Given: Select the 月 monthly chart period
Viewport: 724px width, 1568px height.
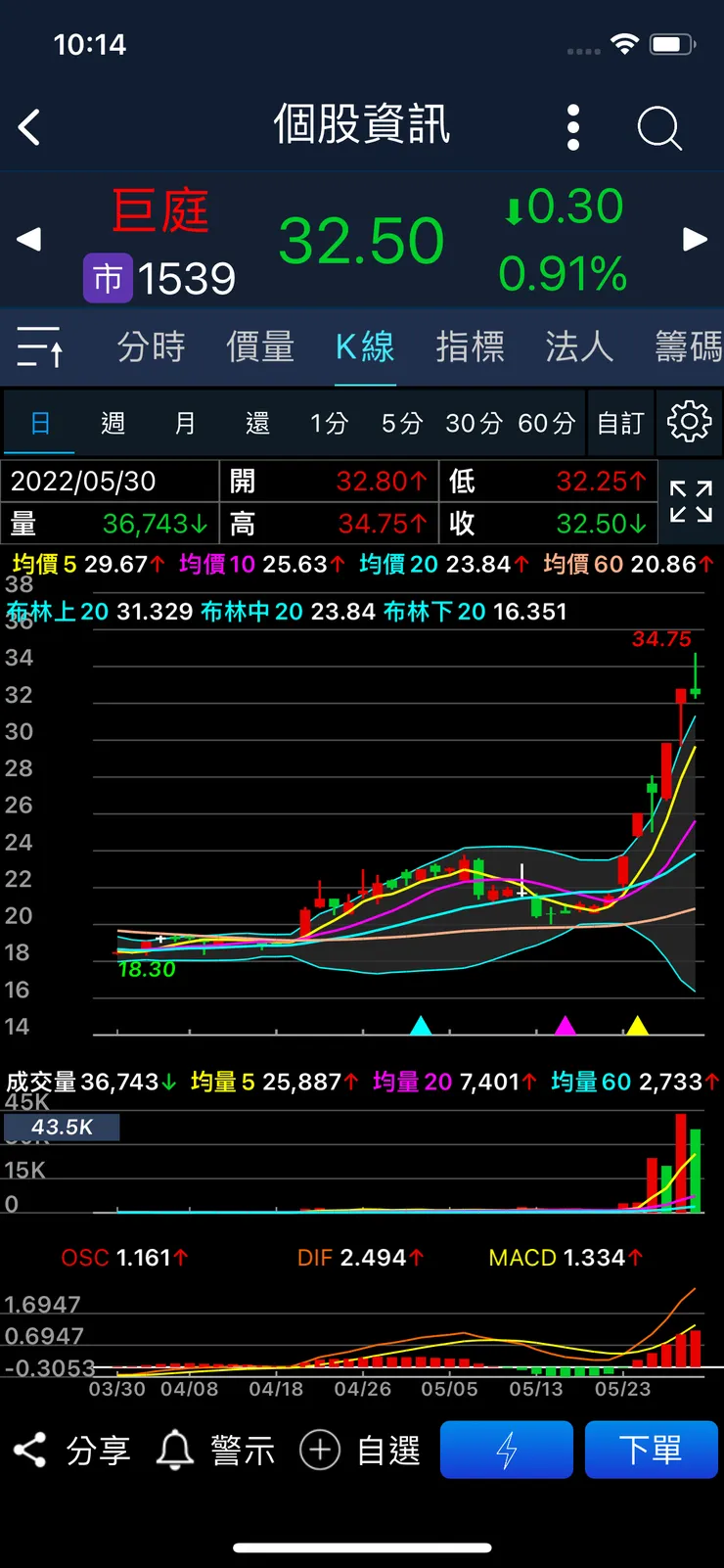Looking at the screenshot, I should [185, 423].
